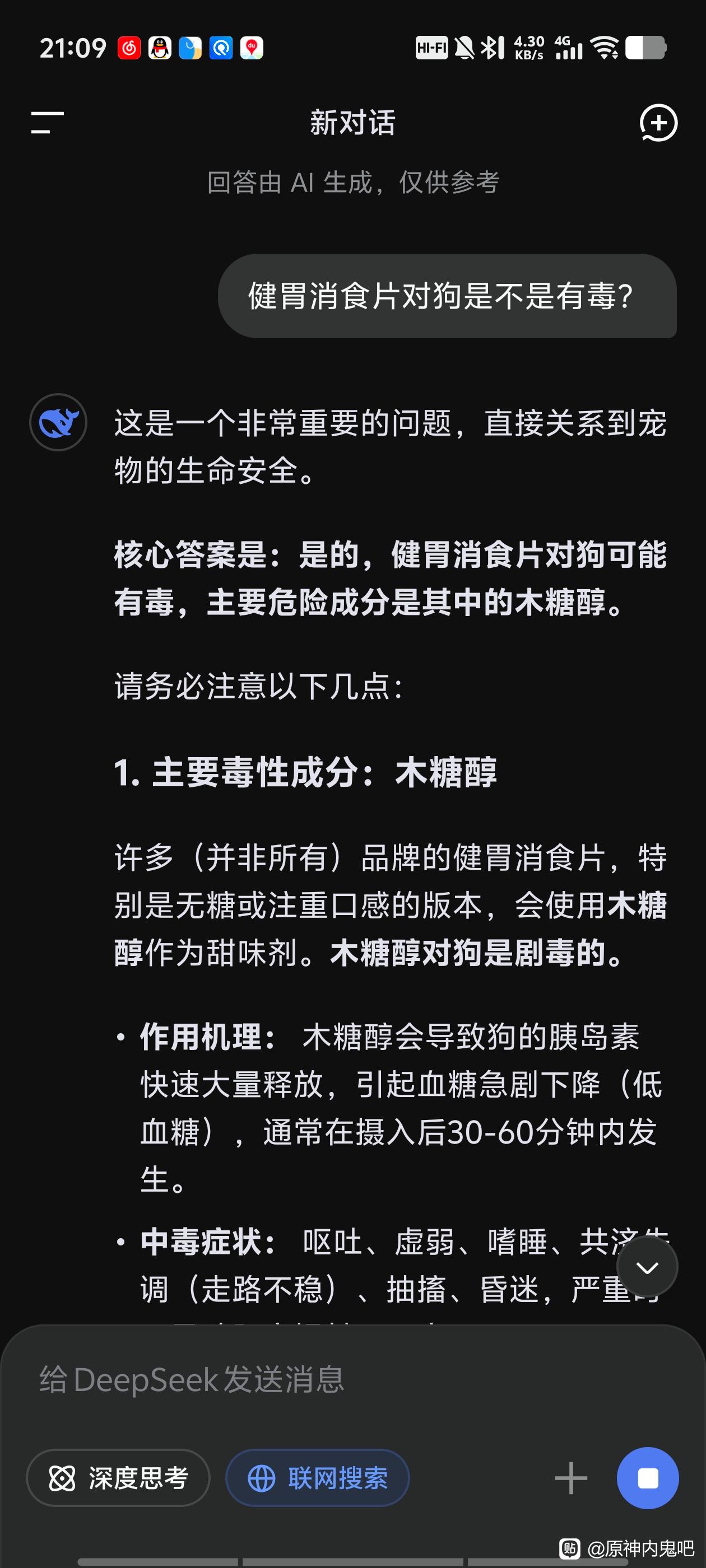
Task: Enable 深度思考 deep thinking mode
Action: (x=118, y=1477)
